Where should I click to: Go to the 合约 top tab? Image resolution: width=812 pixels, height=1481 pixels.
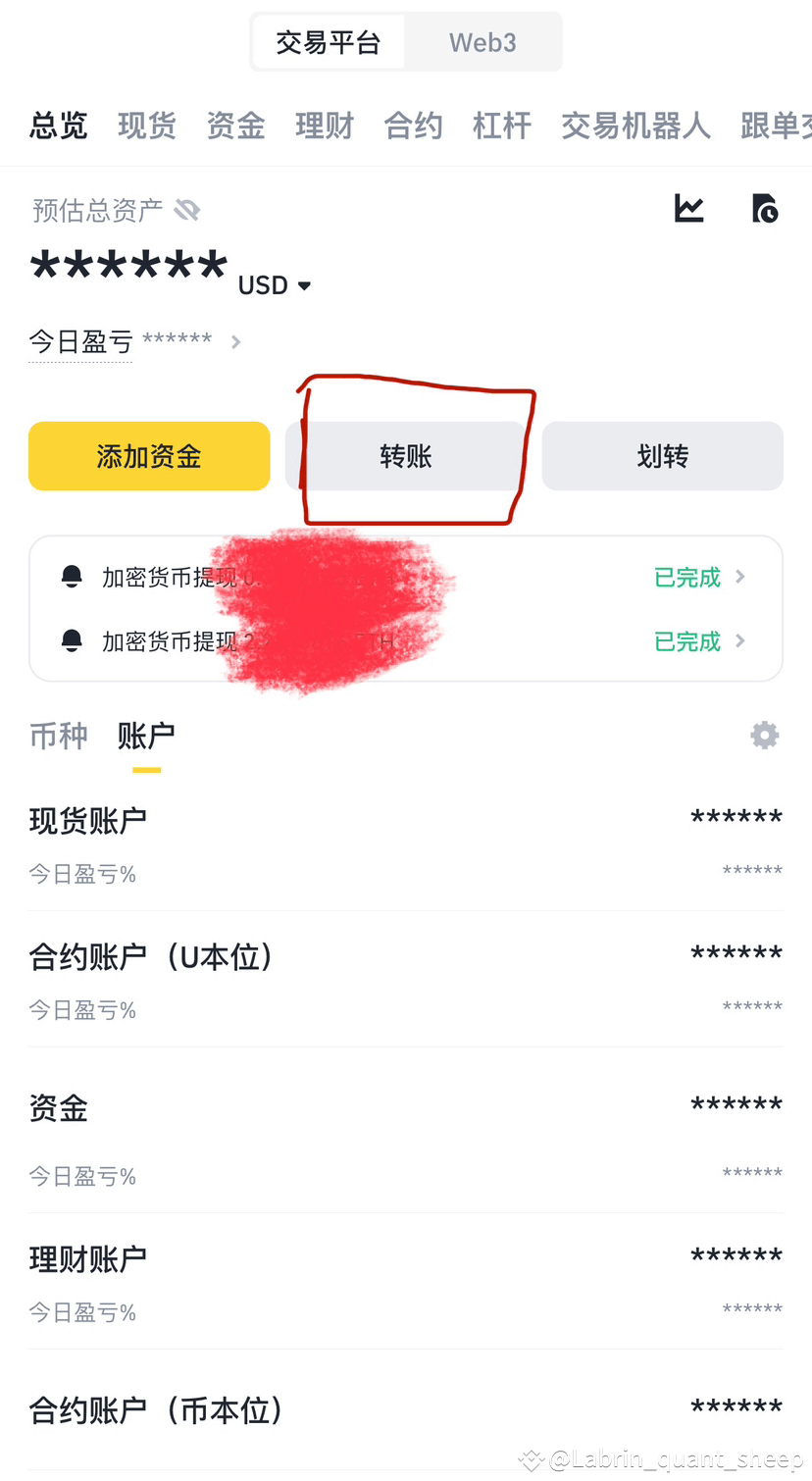click(413, 126)
